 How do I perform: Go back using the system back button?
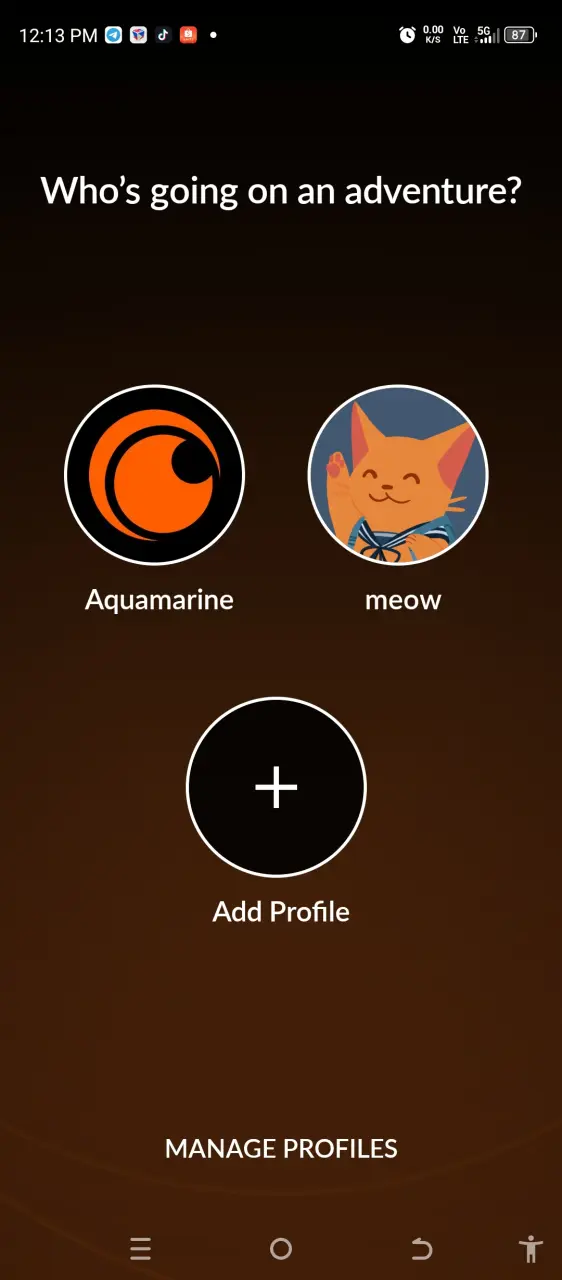421,1248
